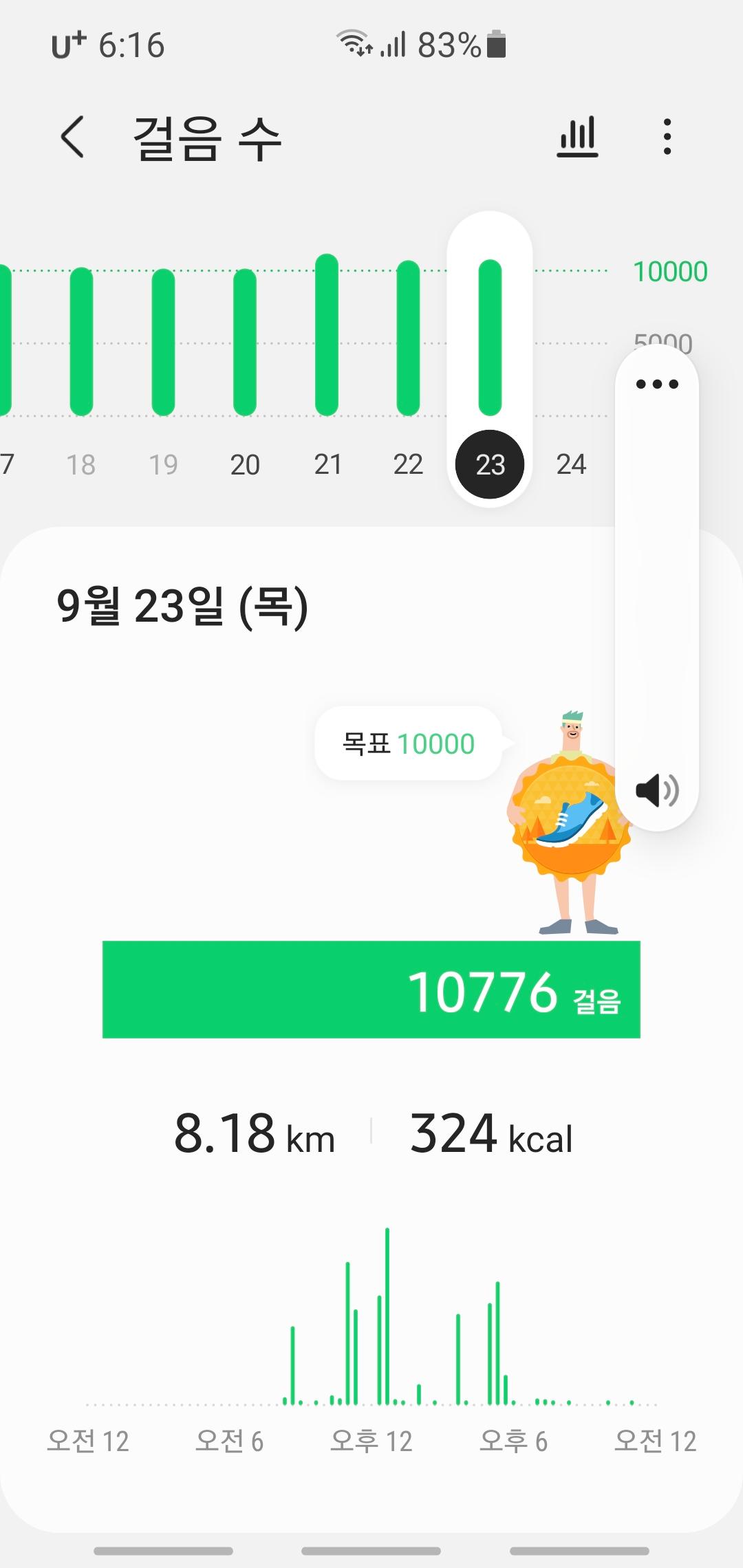Mute media with the speaker icon

click(x=657, y=790)
